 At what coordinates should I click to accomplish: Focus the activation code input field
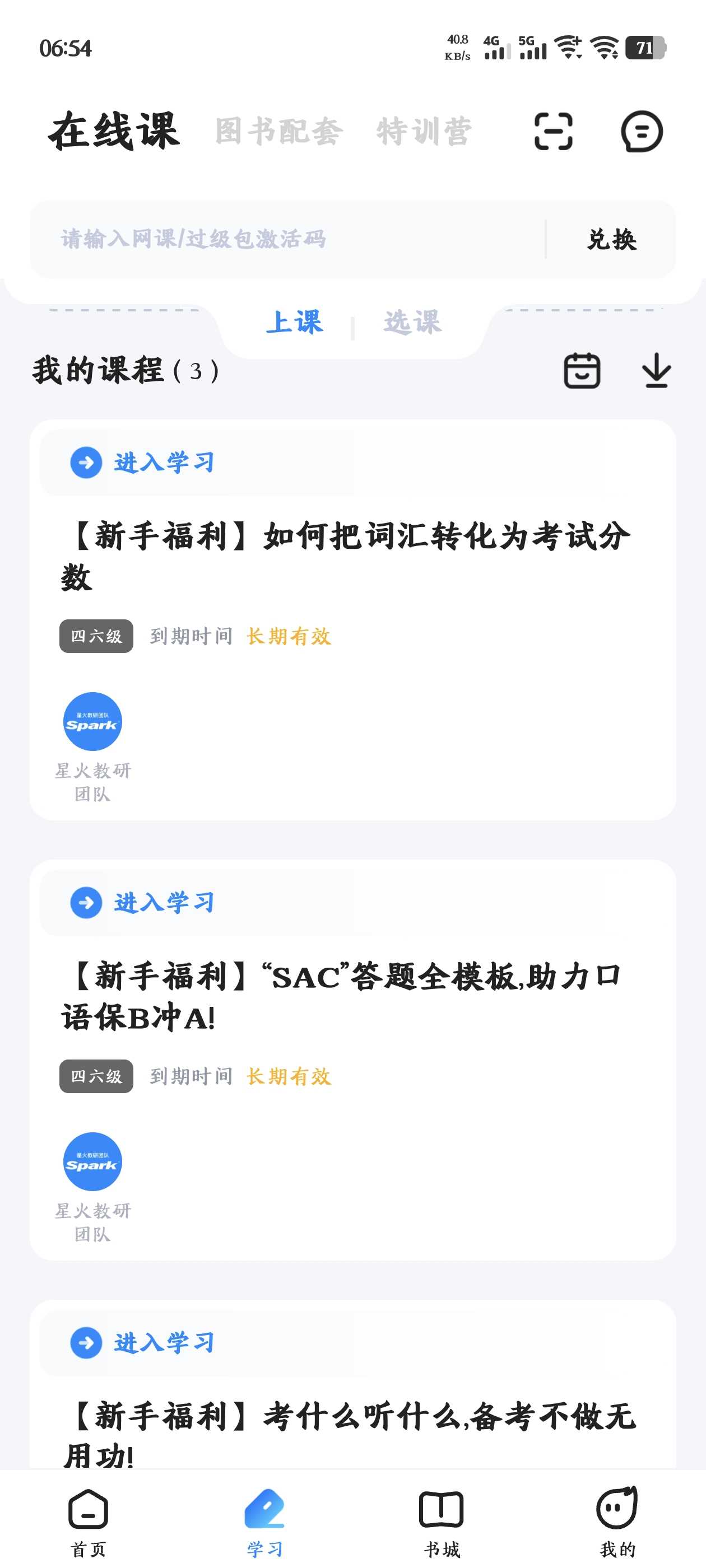(x=287, y=239)
